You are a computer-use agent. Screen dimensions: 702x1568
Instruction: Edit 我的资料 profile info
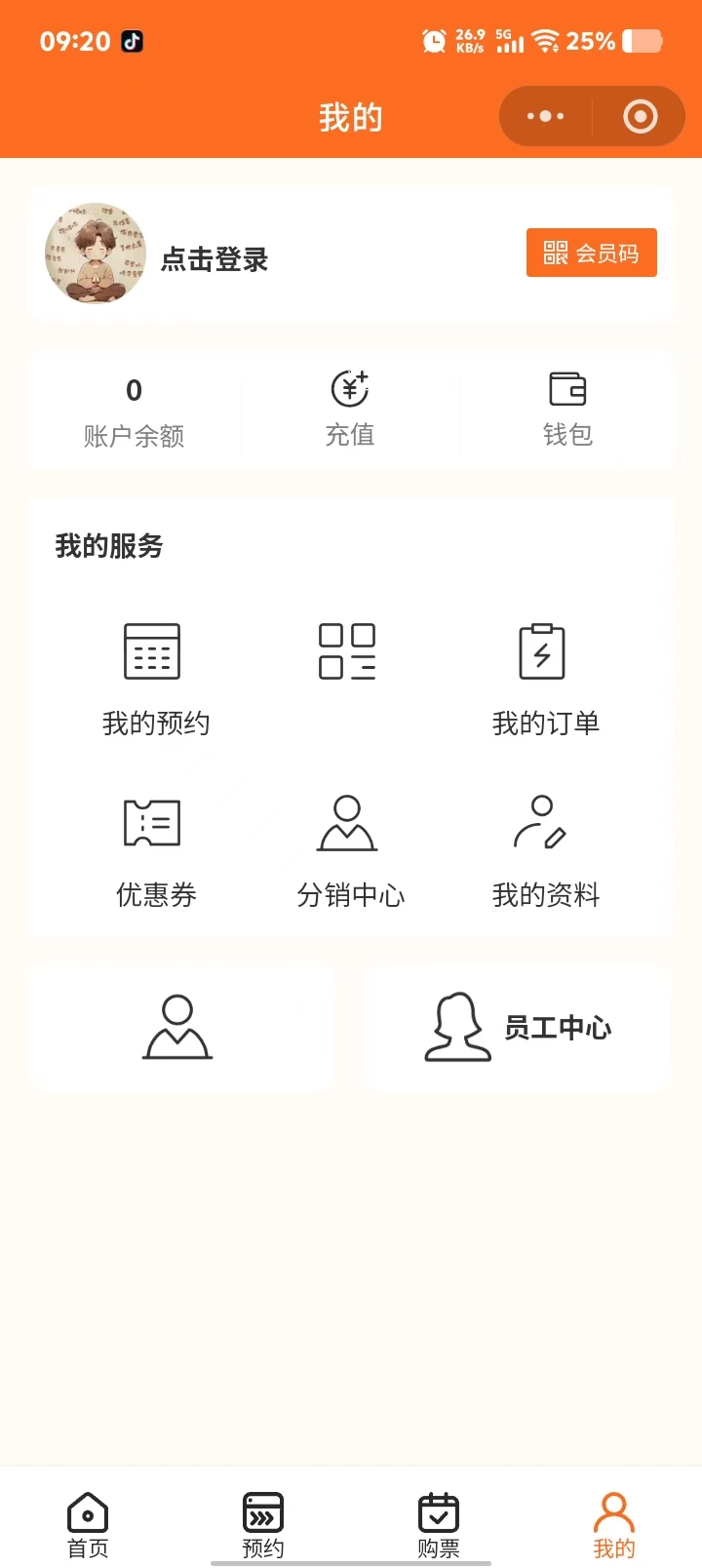[545, 850]
